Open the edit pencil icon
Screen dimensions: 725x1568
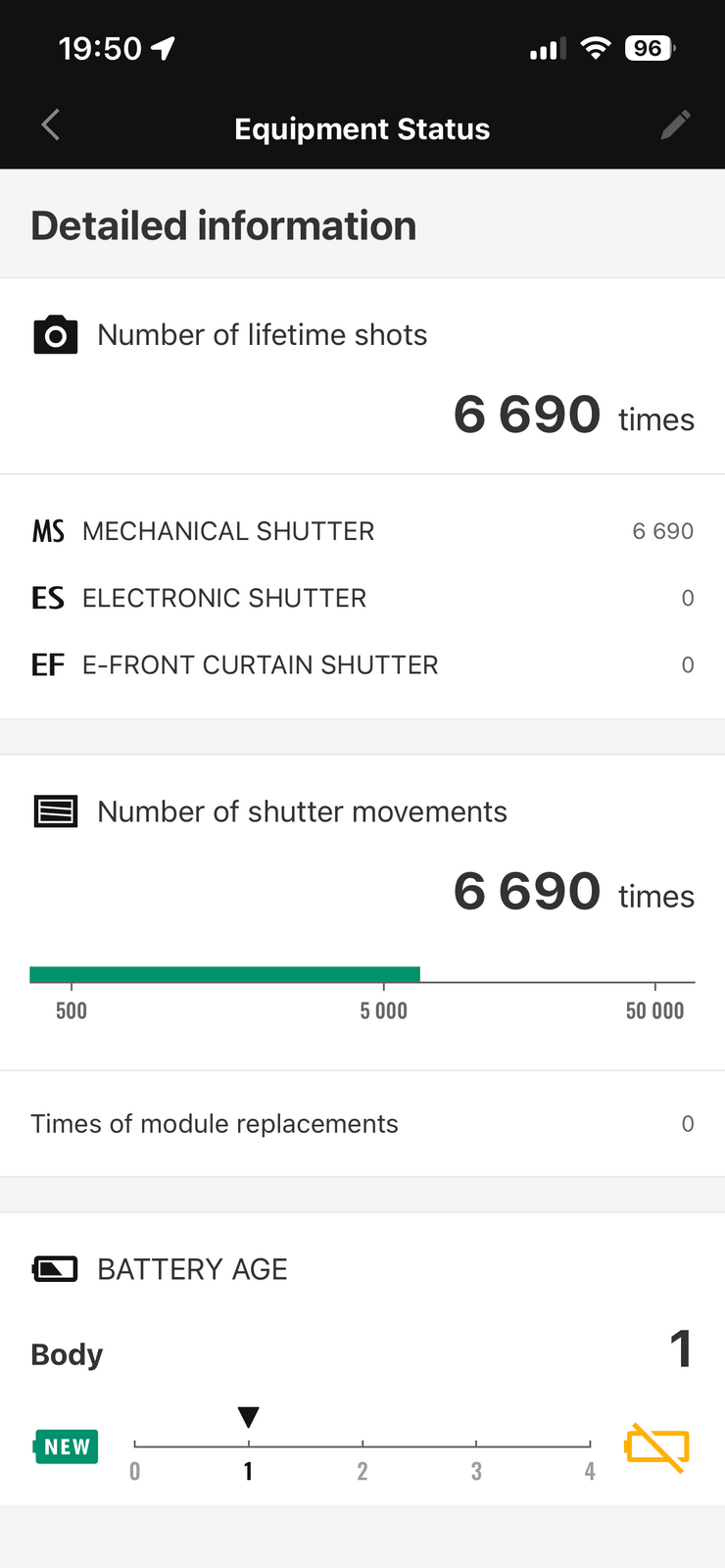(x=675, y=125)
